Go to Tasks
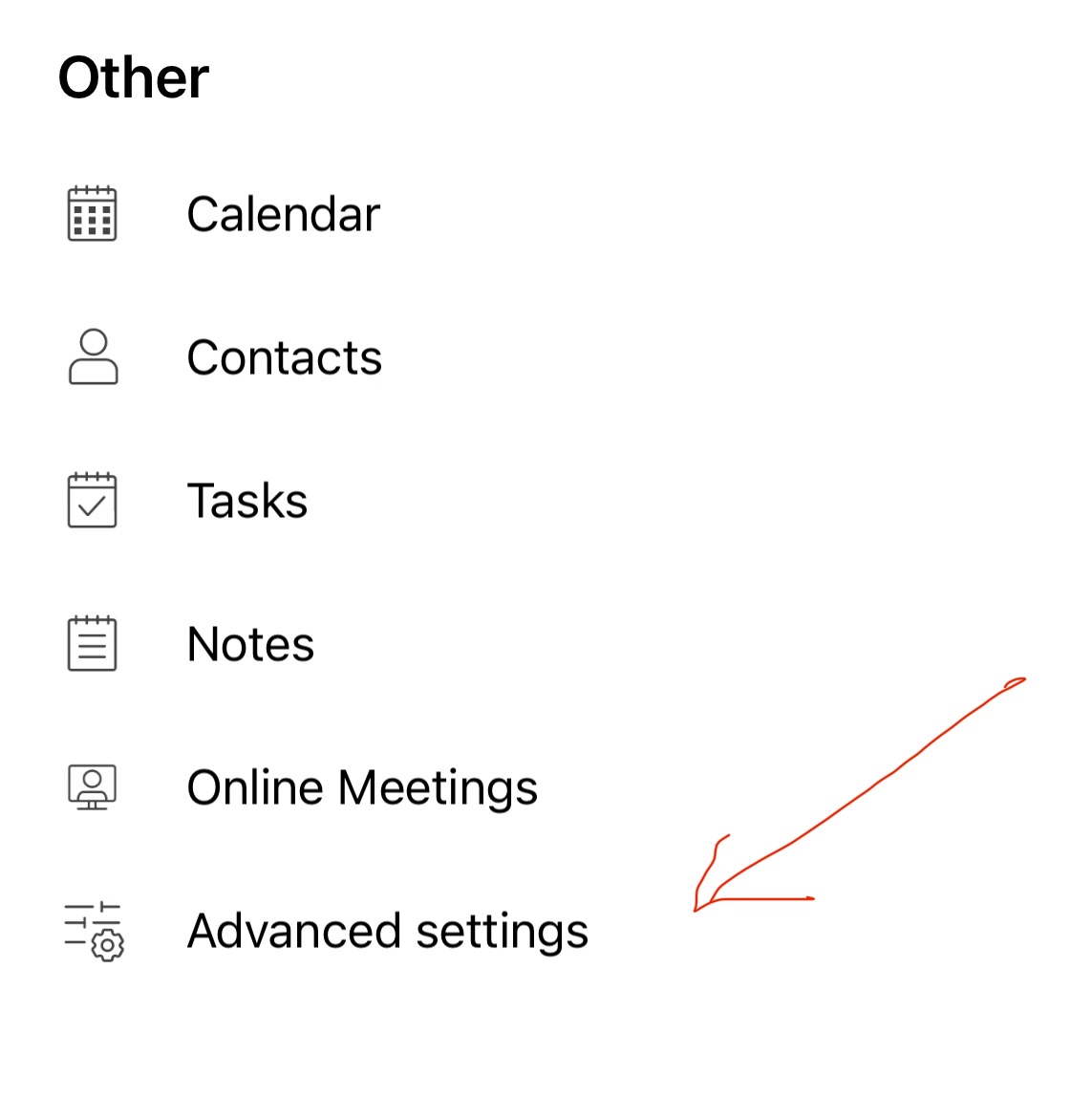 pyautogui.click(x=246, y=502)
